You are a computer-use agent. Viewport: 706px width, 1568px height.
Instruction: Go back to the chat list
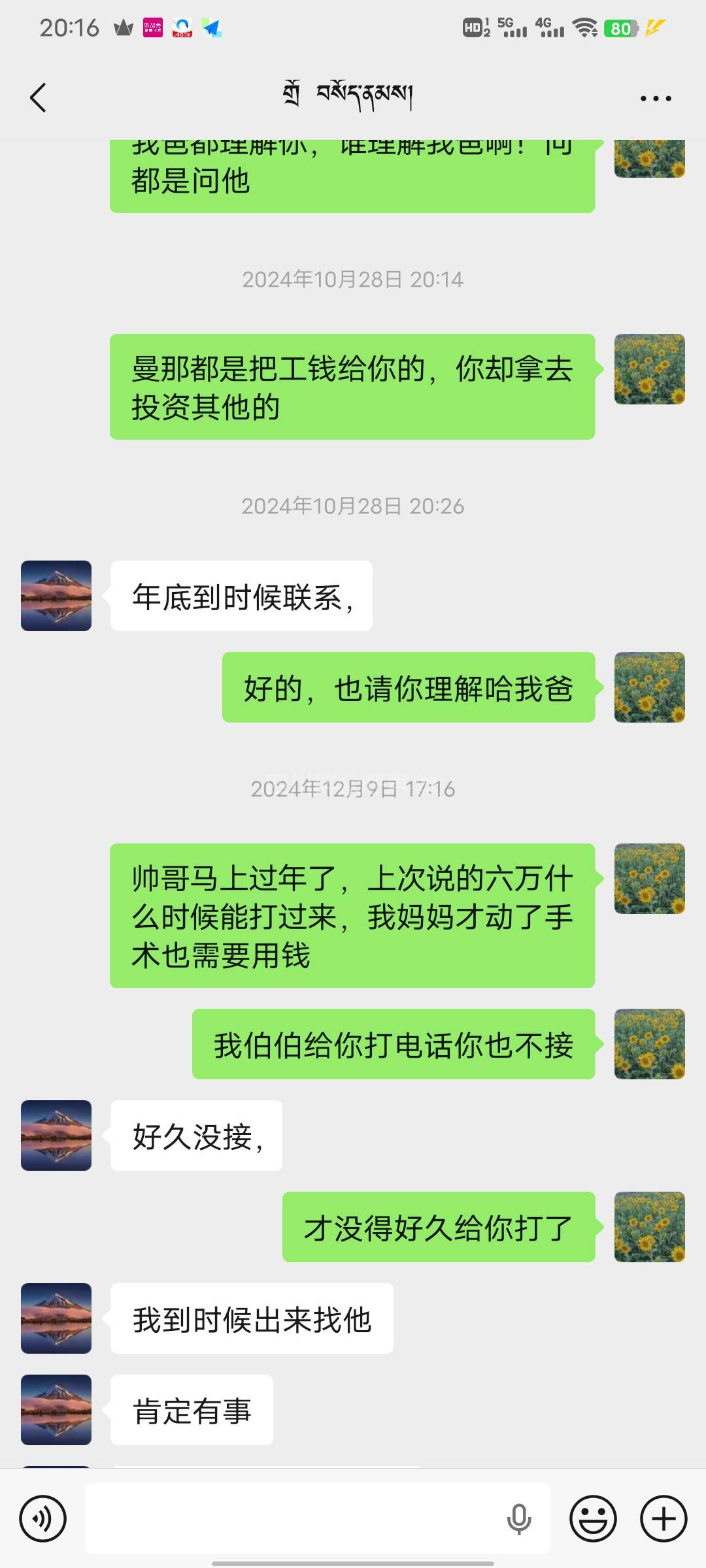(x=38, y=98)
